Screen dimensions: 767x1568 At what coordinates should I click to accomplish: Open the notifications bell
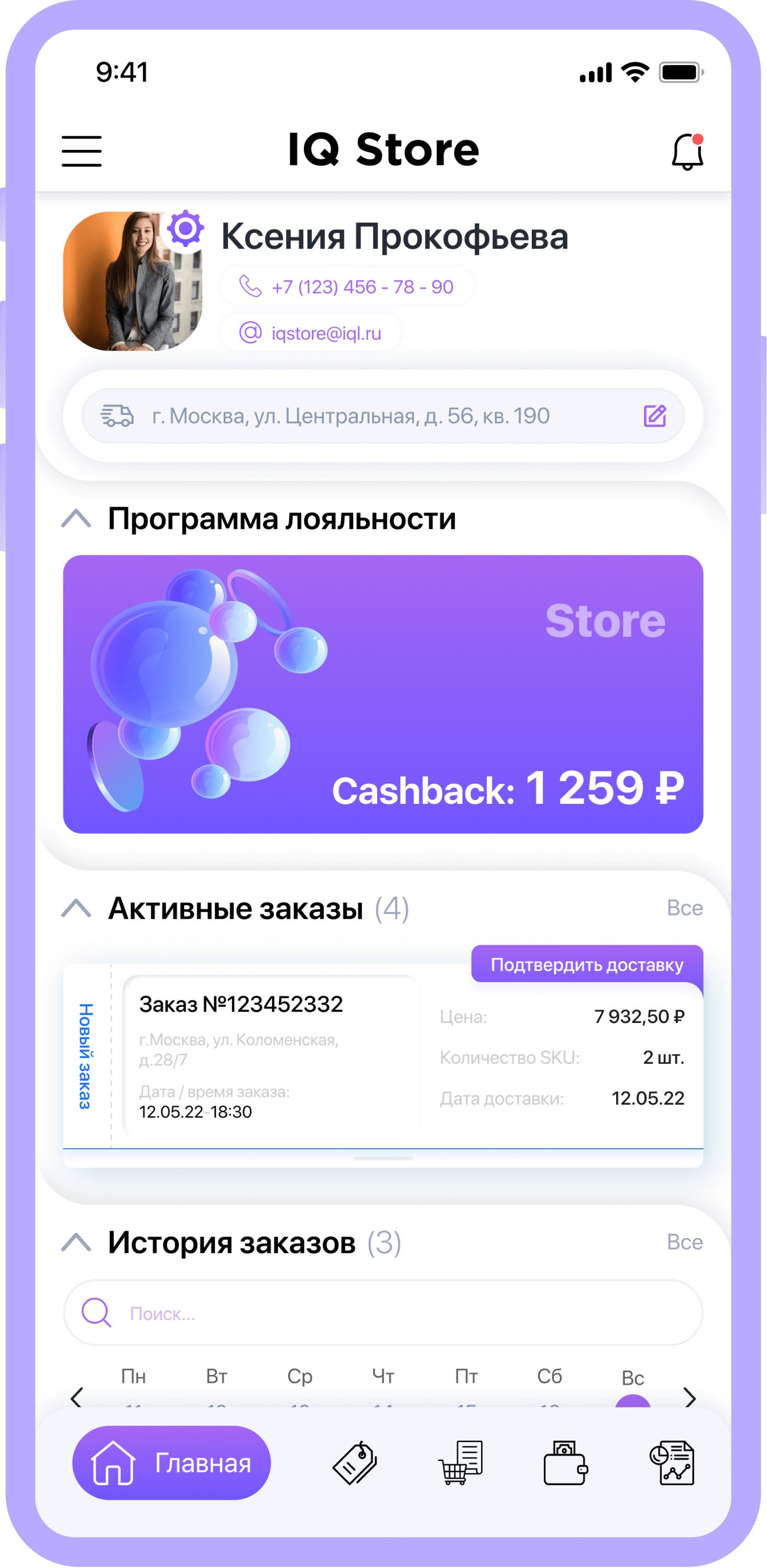687,152
